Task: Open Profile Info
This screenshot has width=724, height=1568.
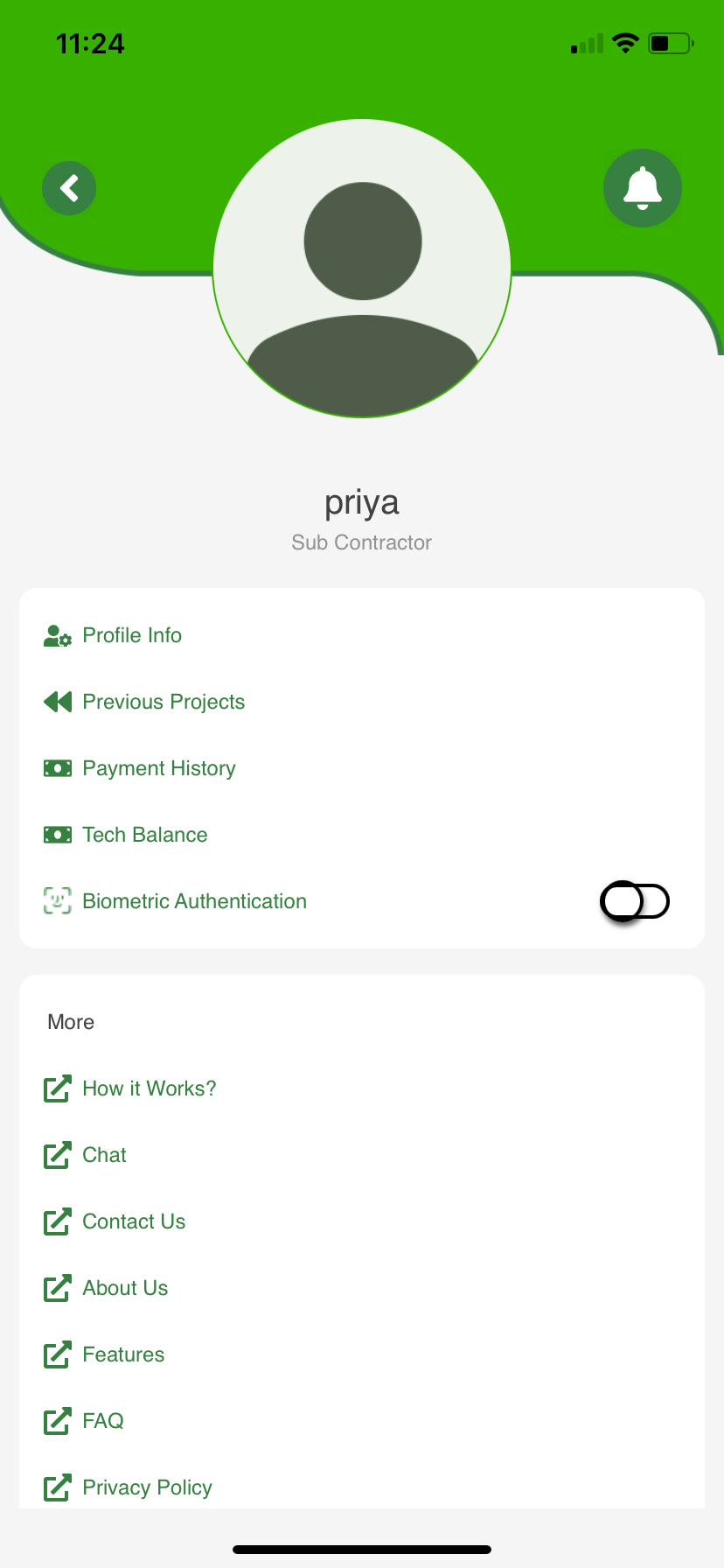Action: coord(362,635)
